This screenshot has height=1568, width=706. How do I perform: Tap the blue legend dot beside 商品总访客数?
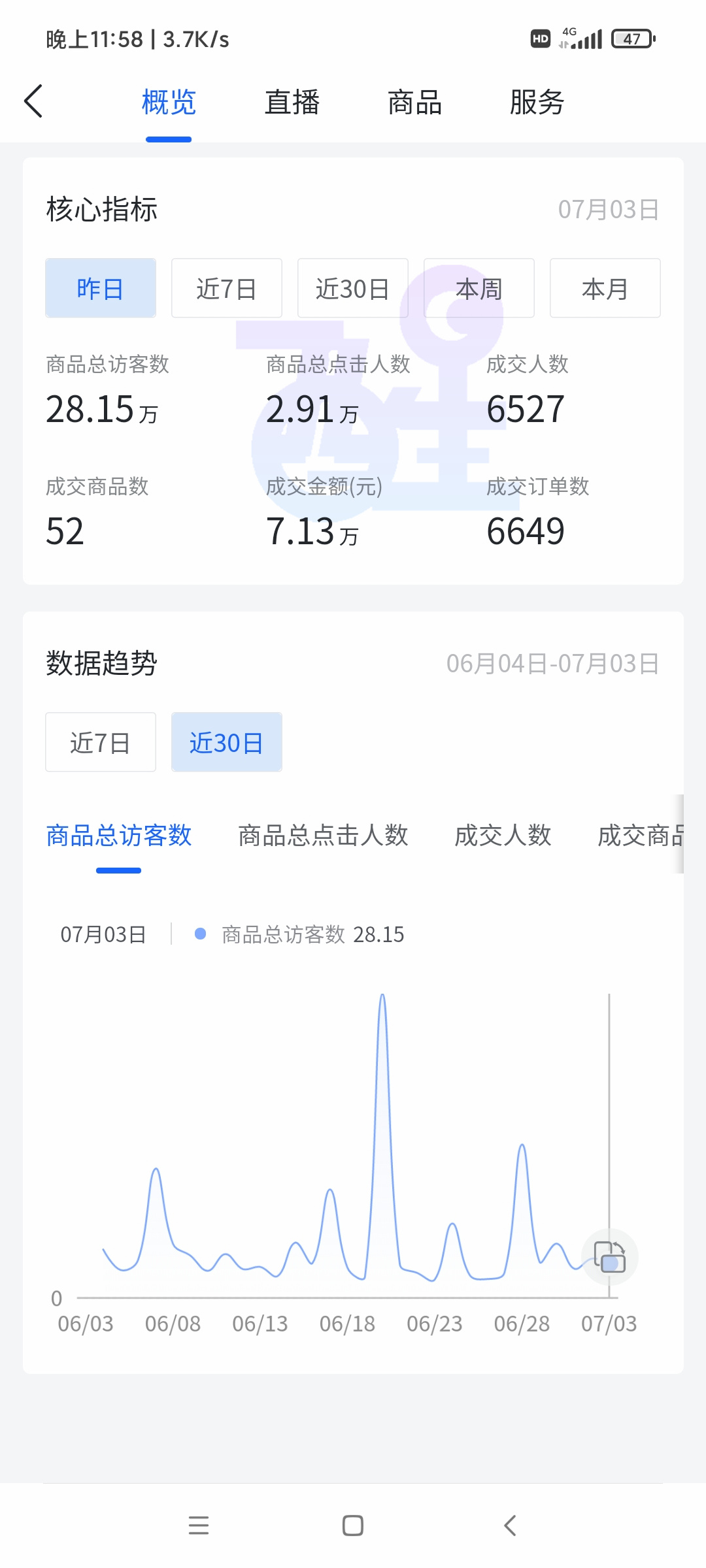200,934
